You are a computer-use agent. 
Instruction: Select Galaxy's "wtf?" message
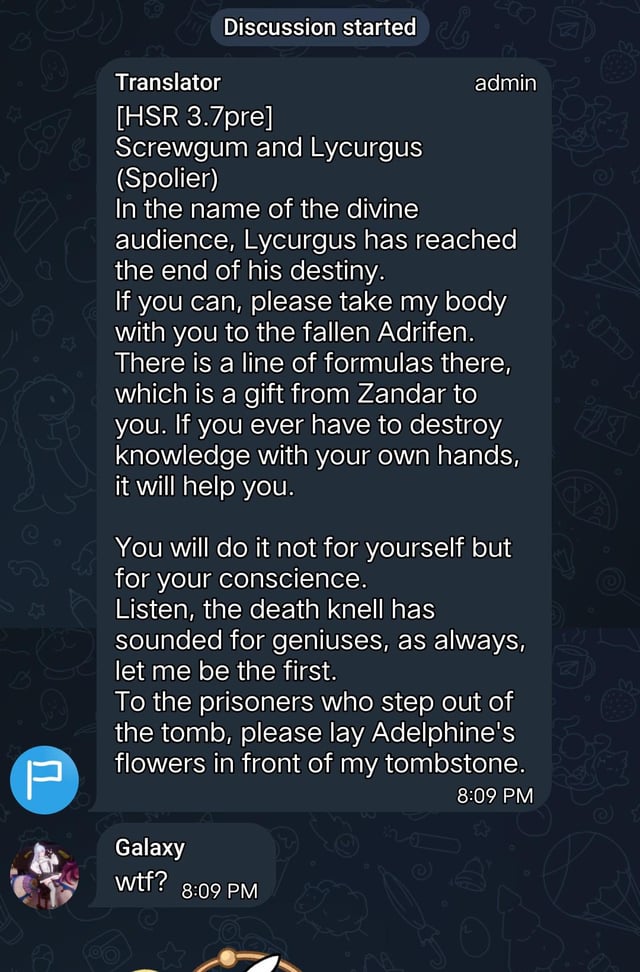pos(184,865)
